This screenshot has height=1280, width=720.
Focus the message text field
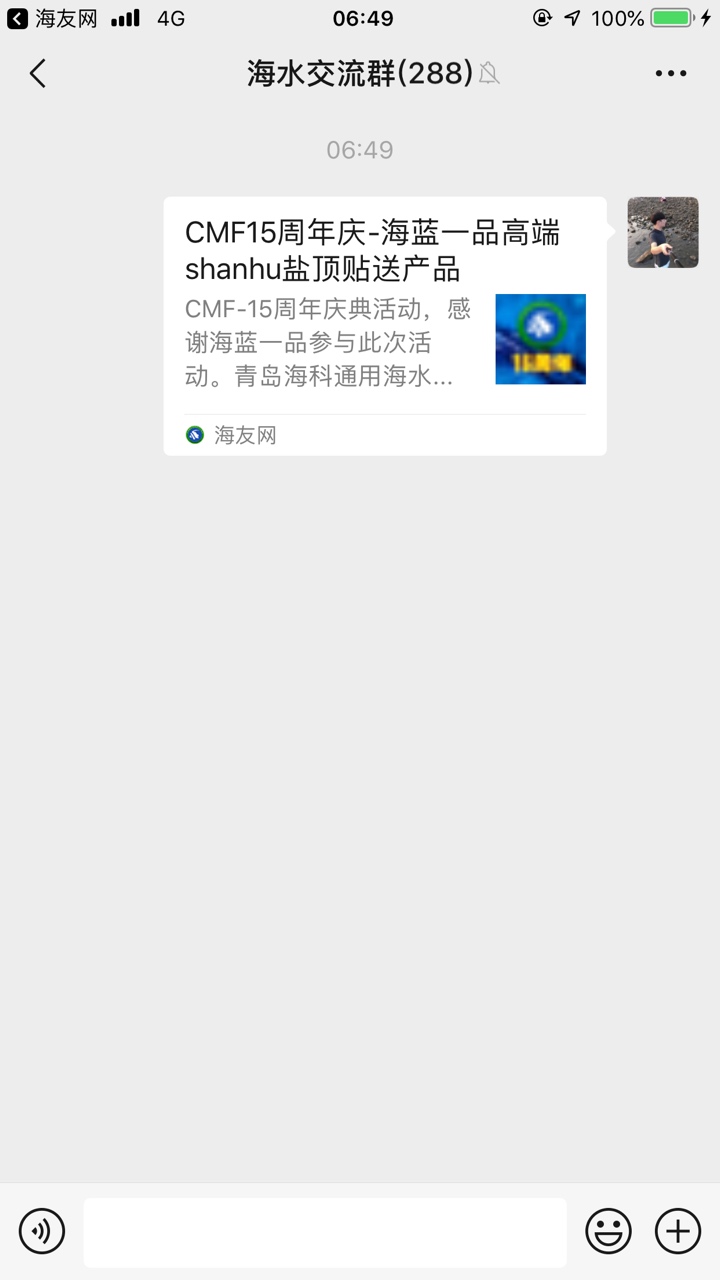pos(324,1232)
